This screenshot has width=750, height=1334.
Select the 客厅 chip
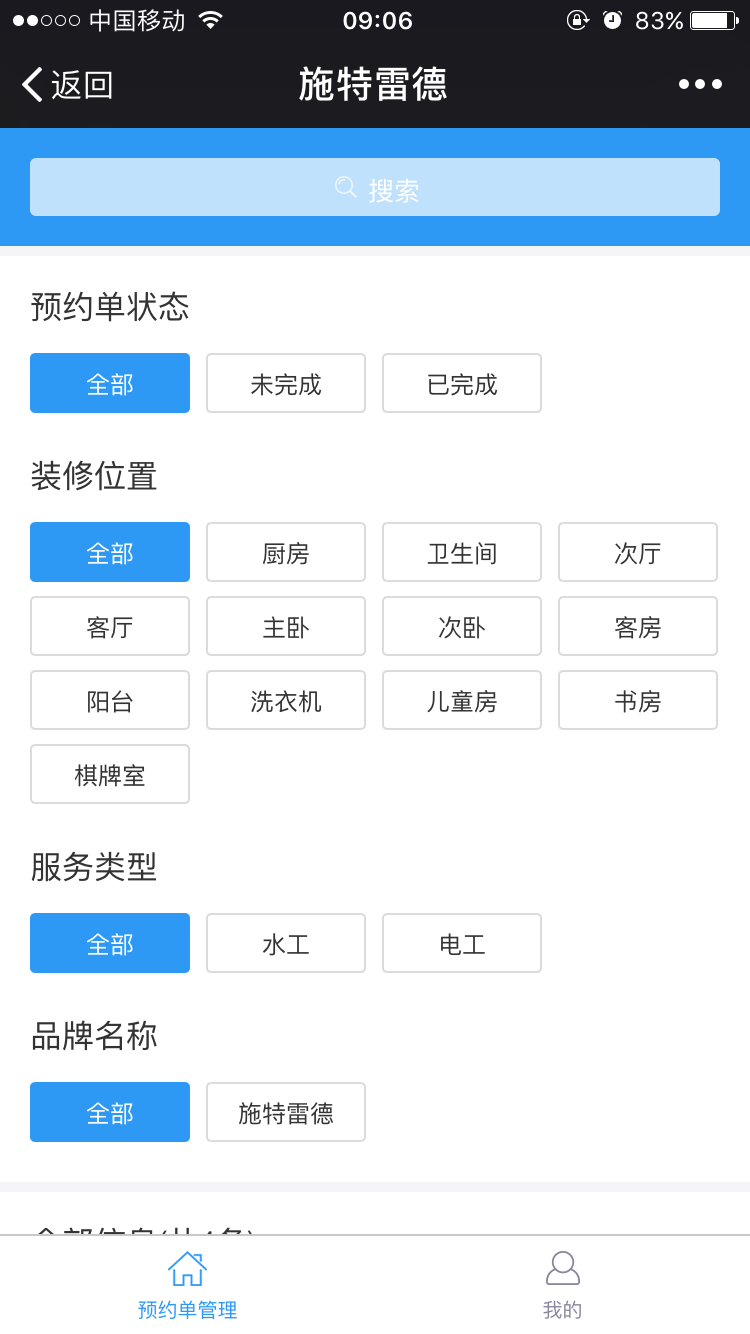click(110, 626)
